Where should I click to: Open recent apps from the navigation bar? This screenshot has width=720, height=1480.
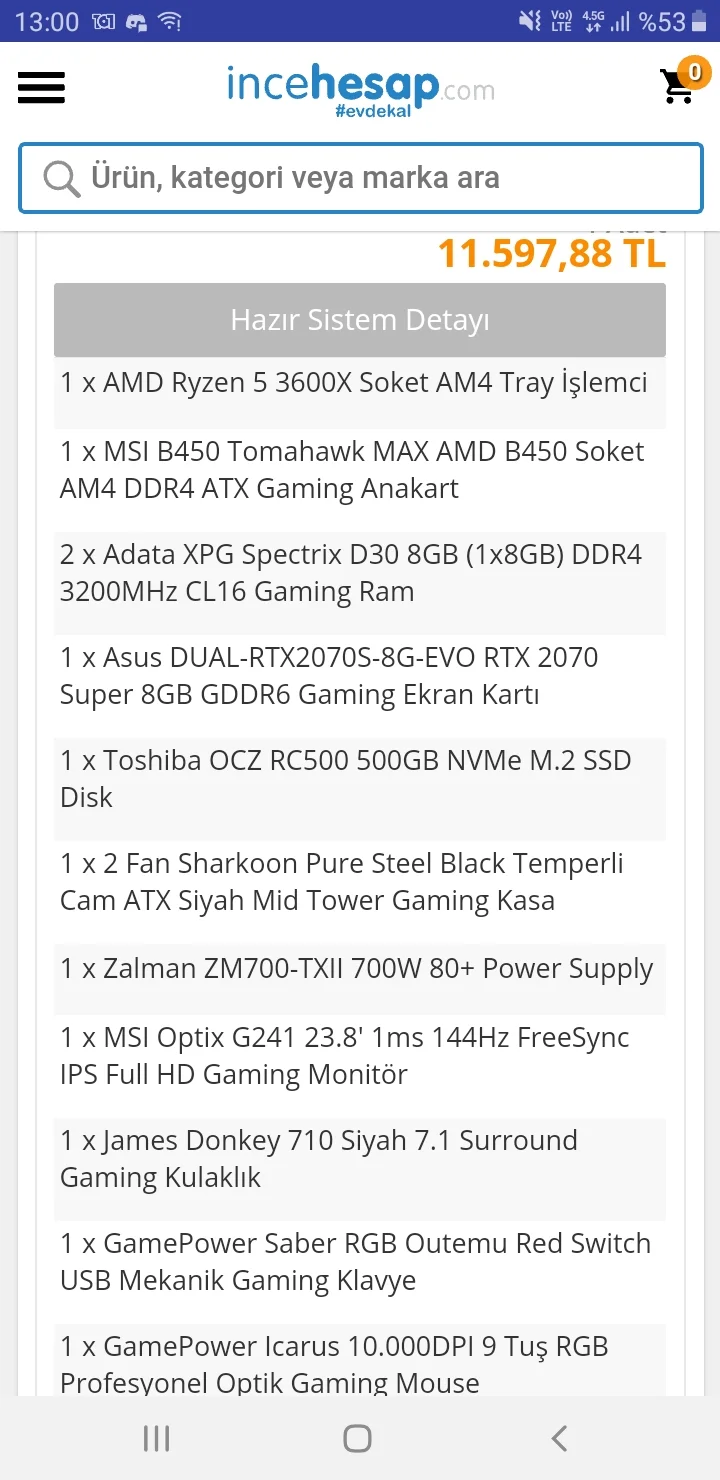(157, 1438)
